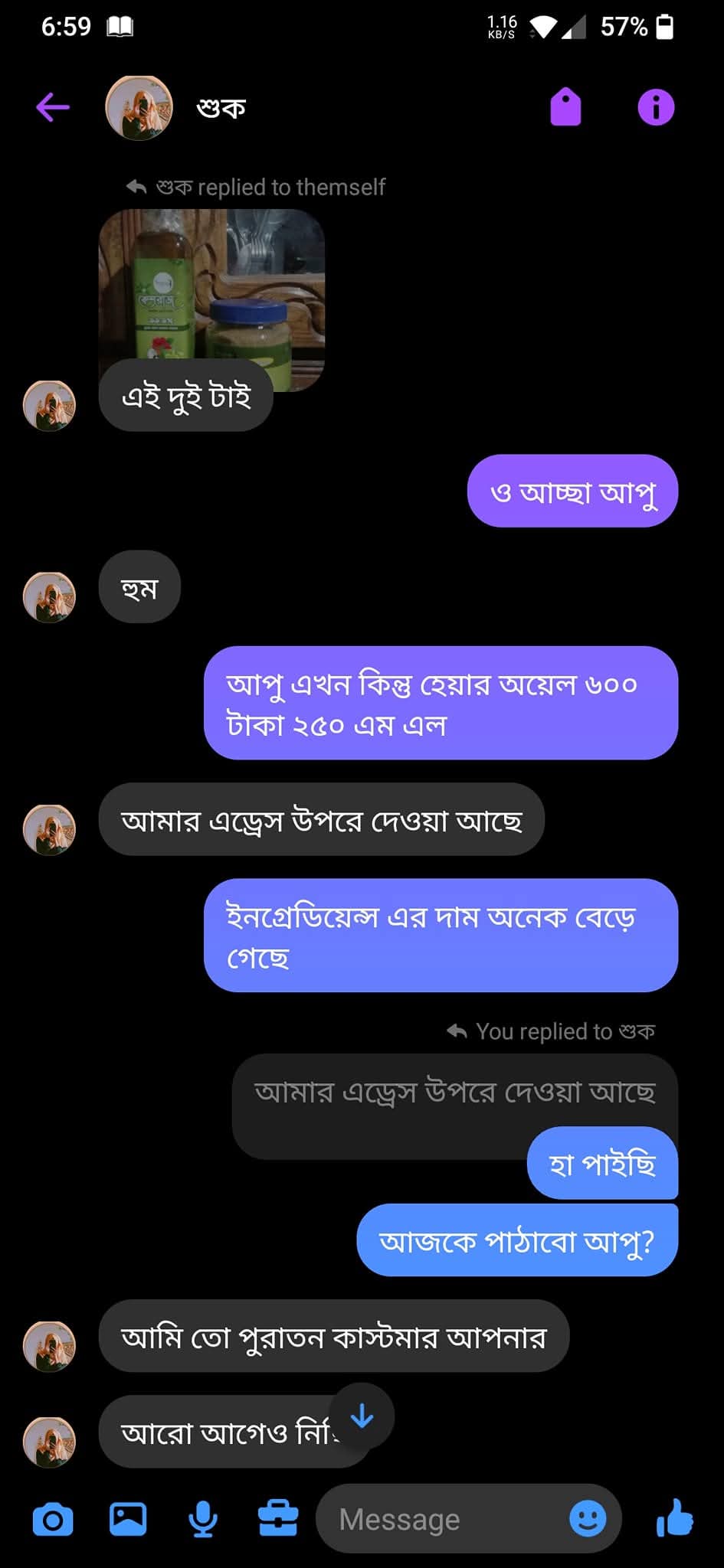Screen dimensions: 724x1568
Task: Open the emoji picker in the message box
Action: point(588,1519)
